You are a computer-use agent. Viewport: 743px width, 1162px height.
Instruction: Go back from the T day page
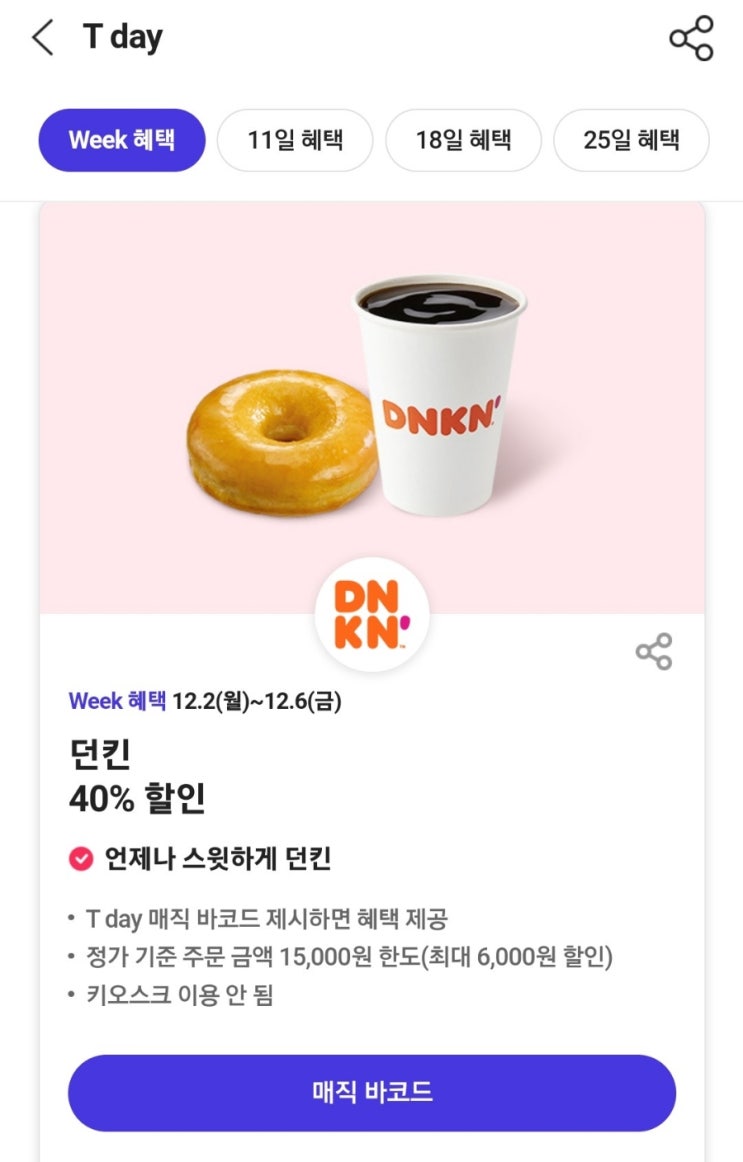44,37
